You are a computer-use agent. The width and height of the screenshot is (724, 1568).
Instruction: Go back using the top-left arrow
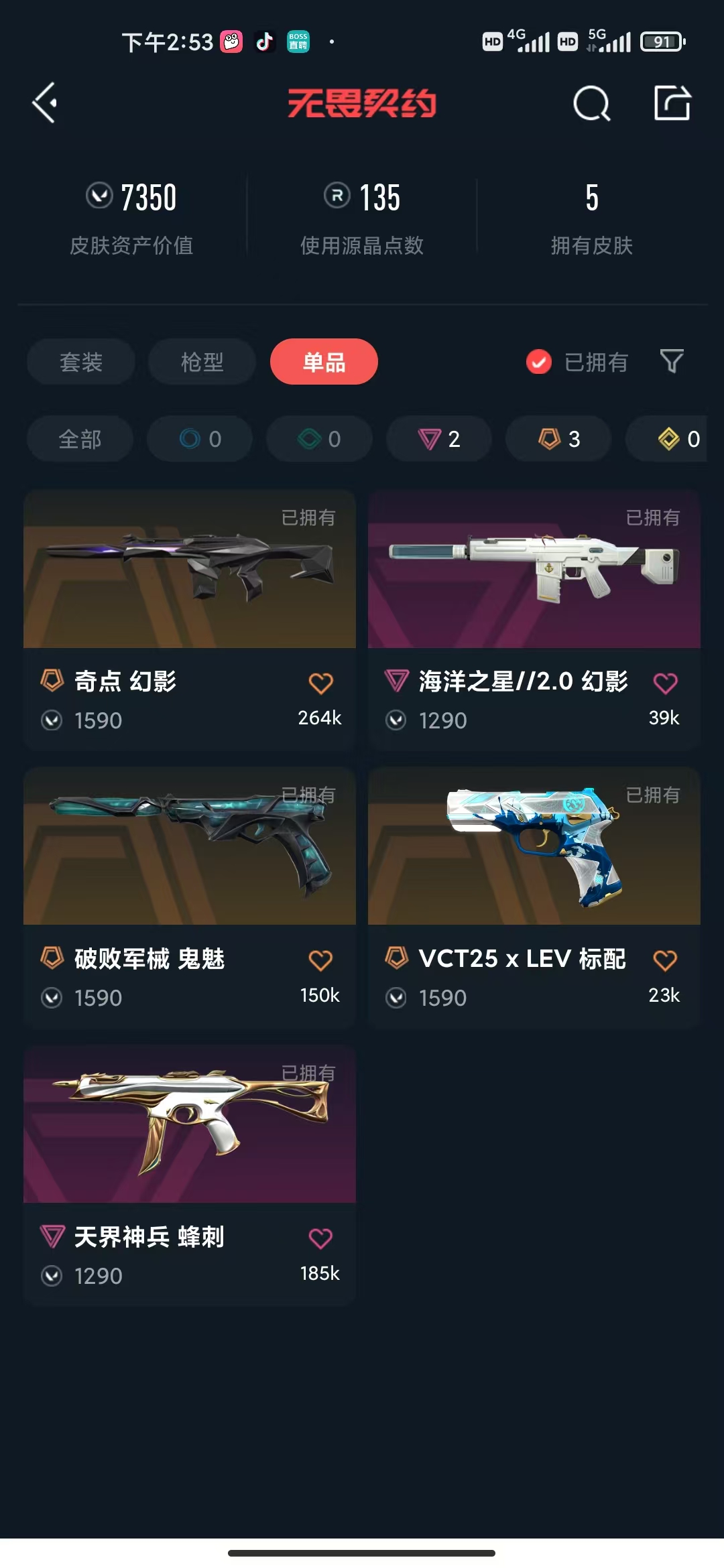point(45,103)
